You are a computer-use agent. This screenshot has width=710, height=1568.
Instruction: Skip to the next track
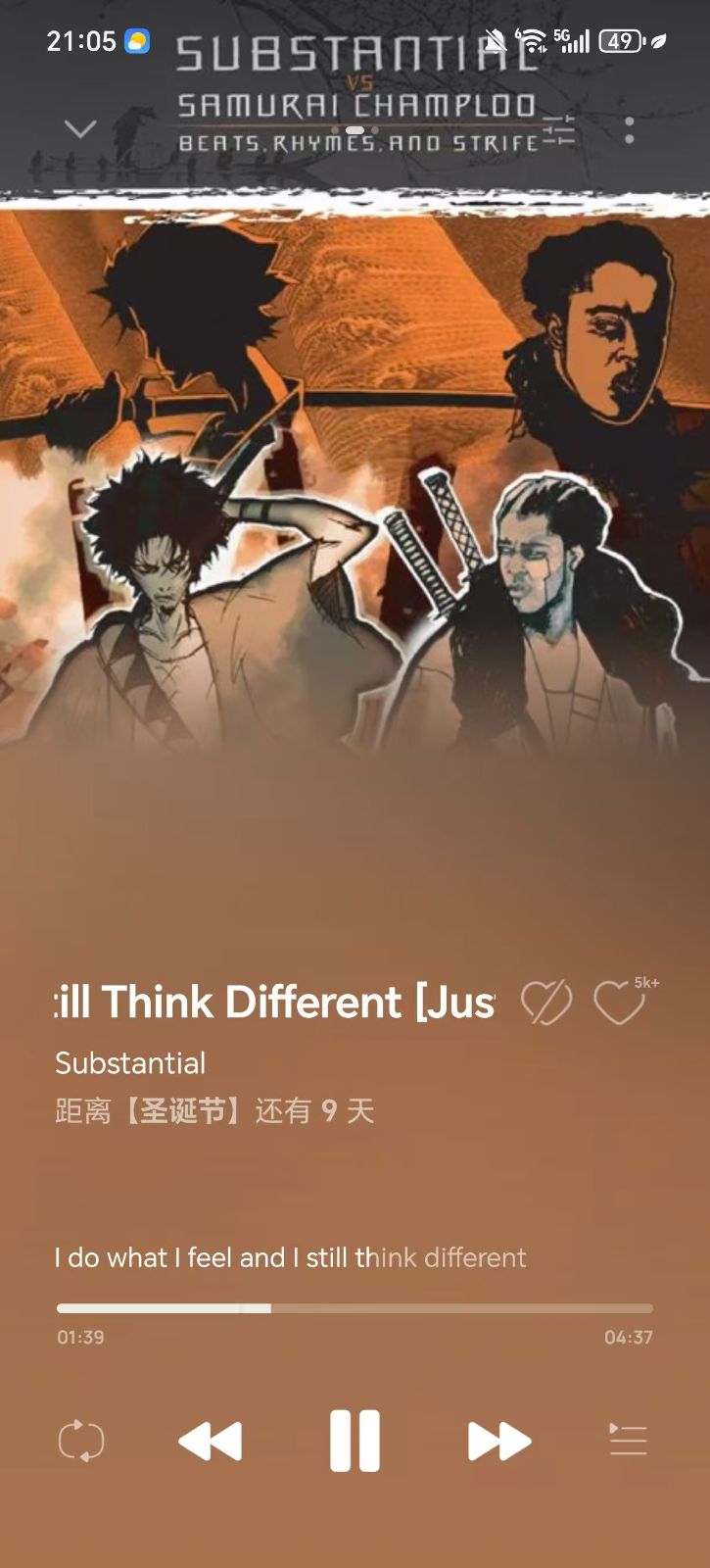click(499, 1442)
